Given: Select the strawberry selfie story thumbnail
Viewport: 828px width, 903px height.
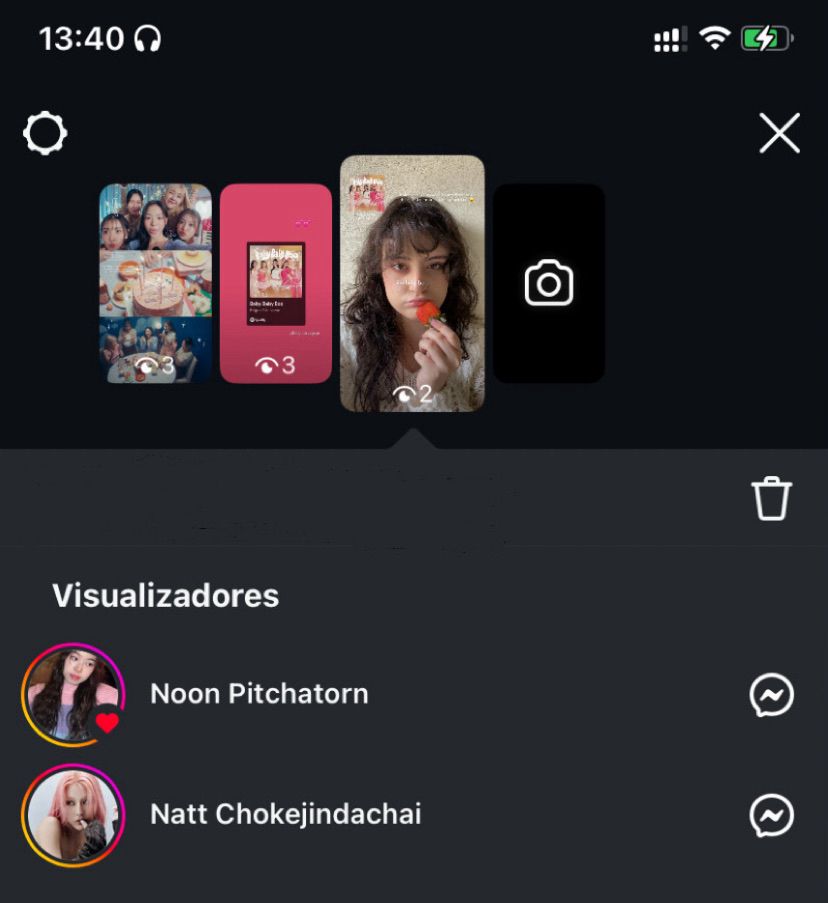Looking at the screenshot, I should [412, 283].
